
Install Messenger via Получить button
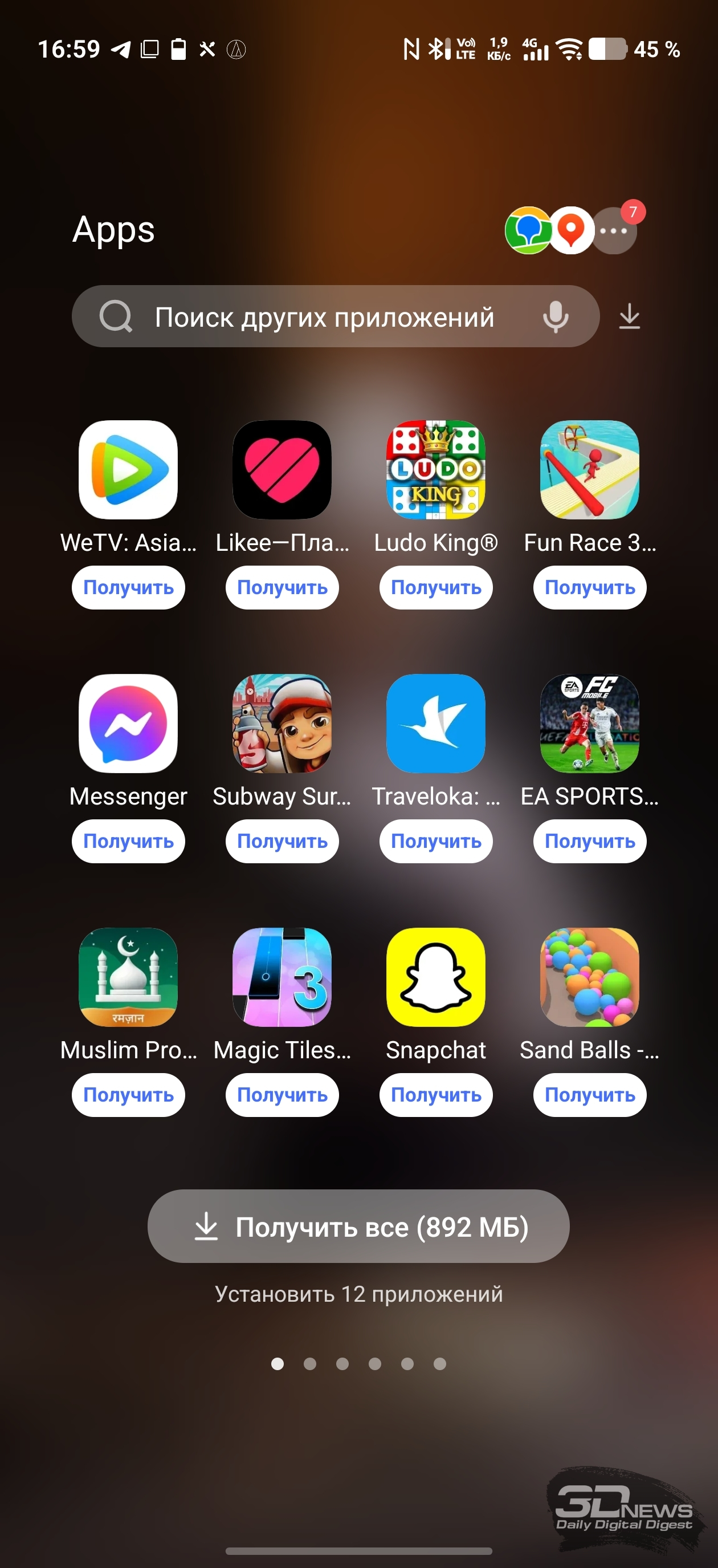[128, 841]
